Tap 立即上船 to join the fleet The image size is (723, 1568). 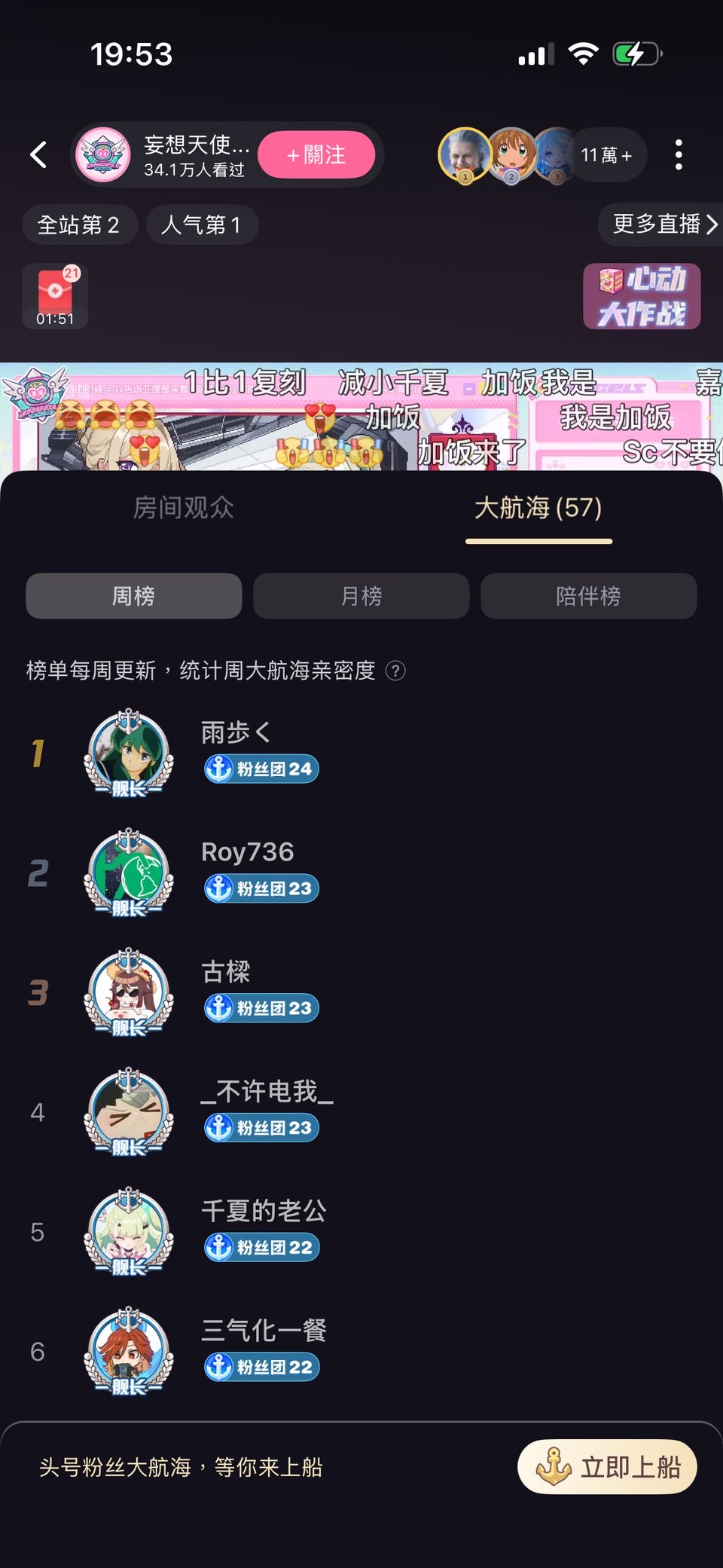(607, 1467)
